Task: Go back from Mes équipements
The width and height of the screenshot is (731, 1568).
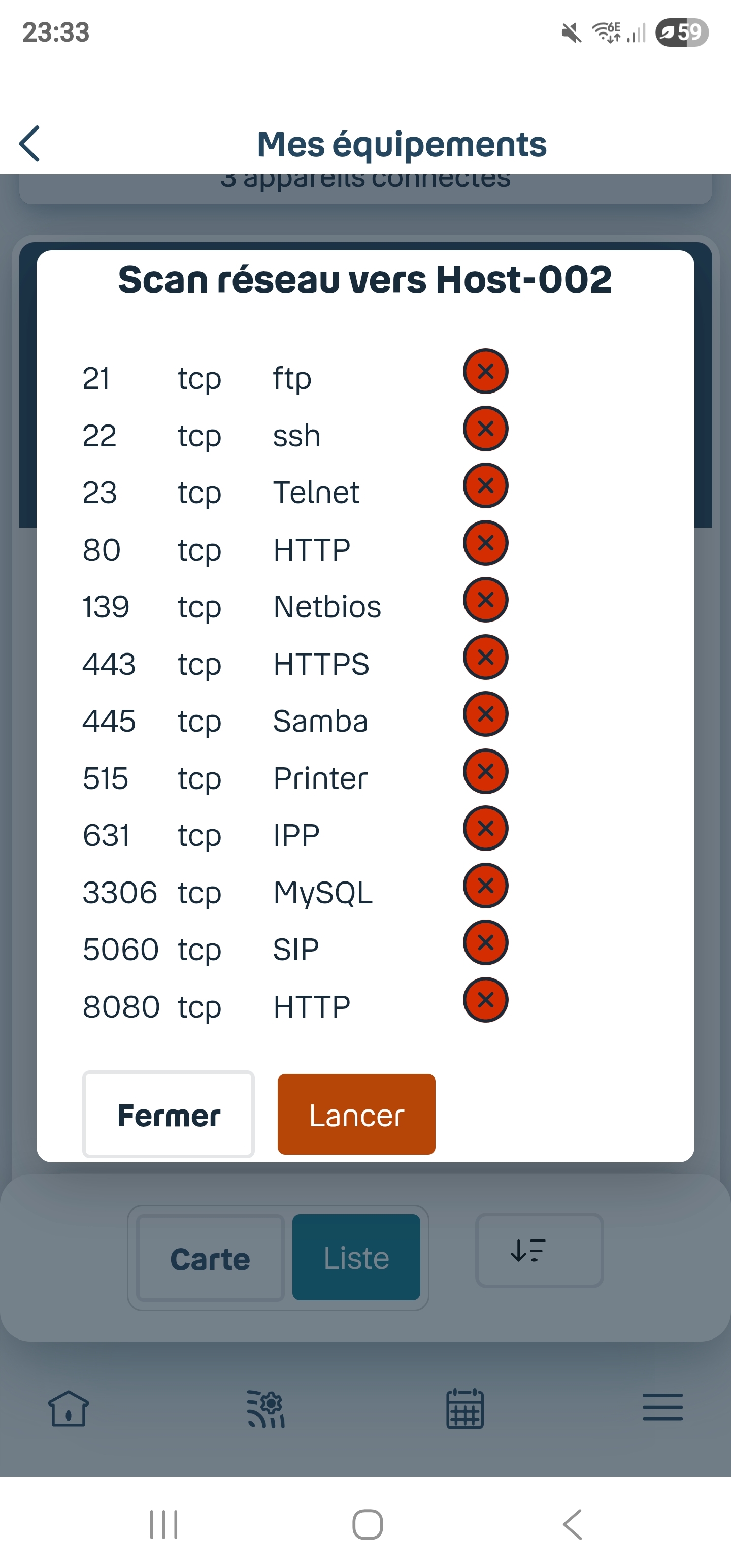Action: pyautogui.click(x=29, y=144)
